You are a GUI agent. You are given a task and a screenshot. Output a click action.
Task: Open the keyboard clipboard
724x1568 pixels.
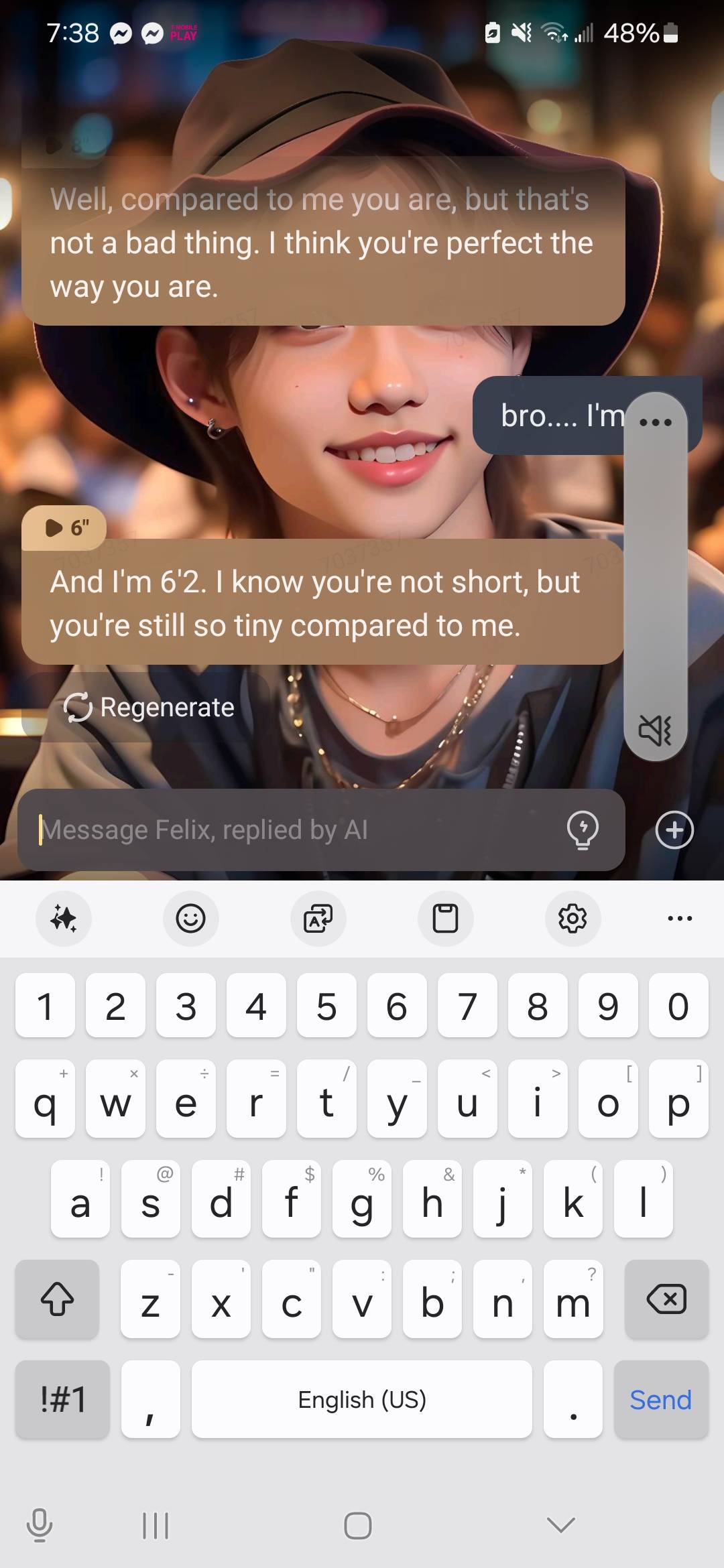tap(445, 918)
